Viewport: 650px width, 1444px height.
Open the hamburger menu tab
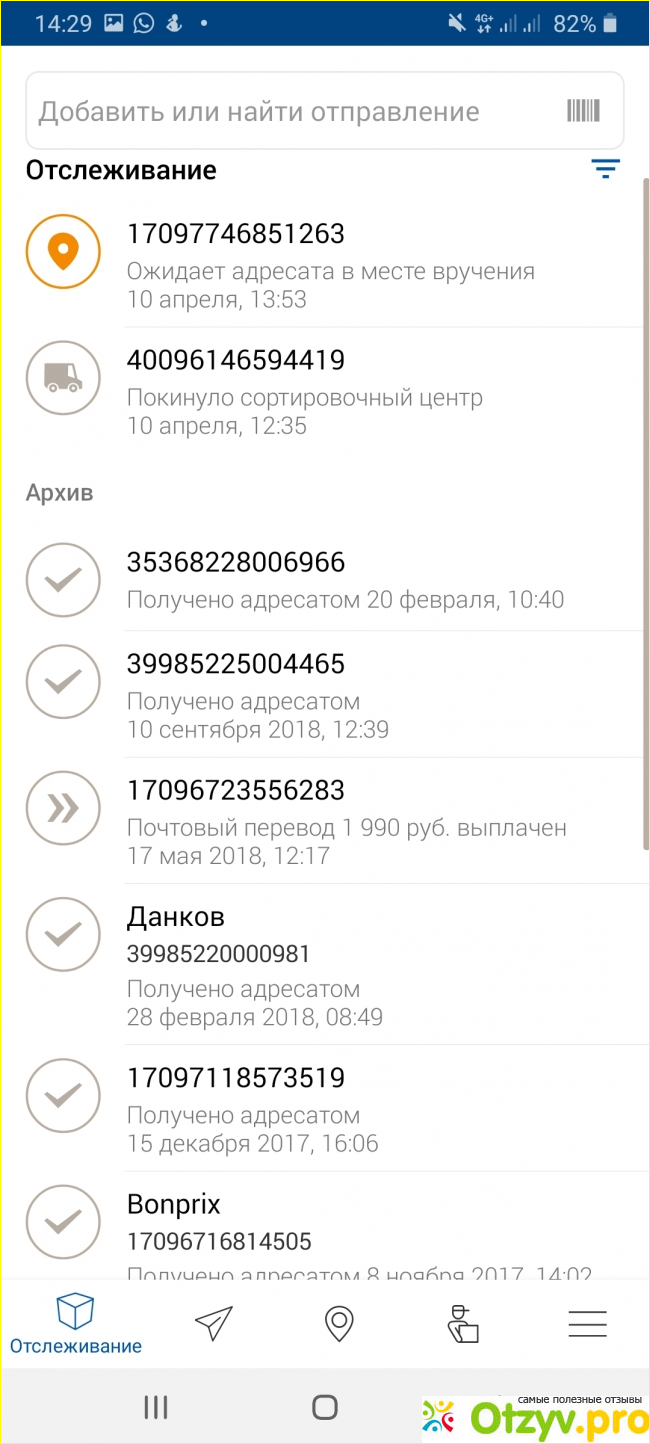tap(587, 1323)
